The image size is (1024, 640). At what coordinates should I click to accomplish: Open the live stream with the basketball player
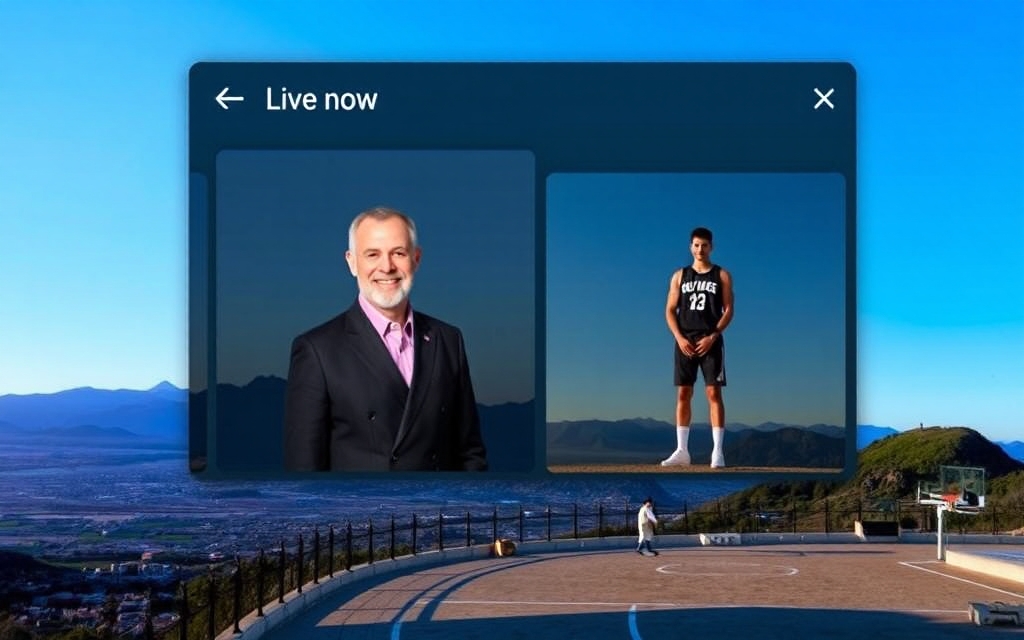pos(695,322)
